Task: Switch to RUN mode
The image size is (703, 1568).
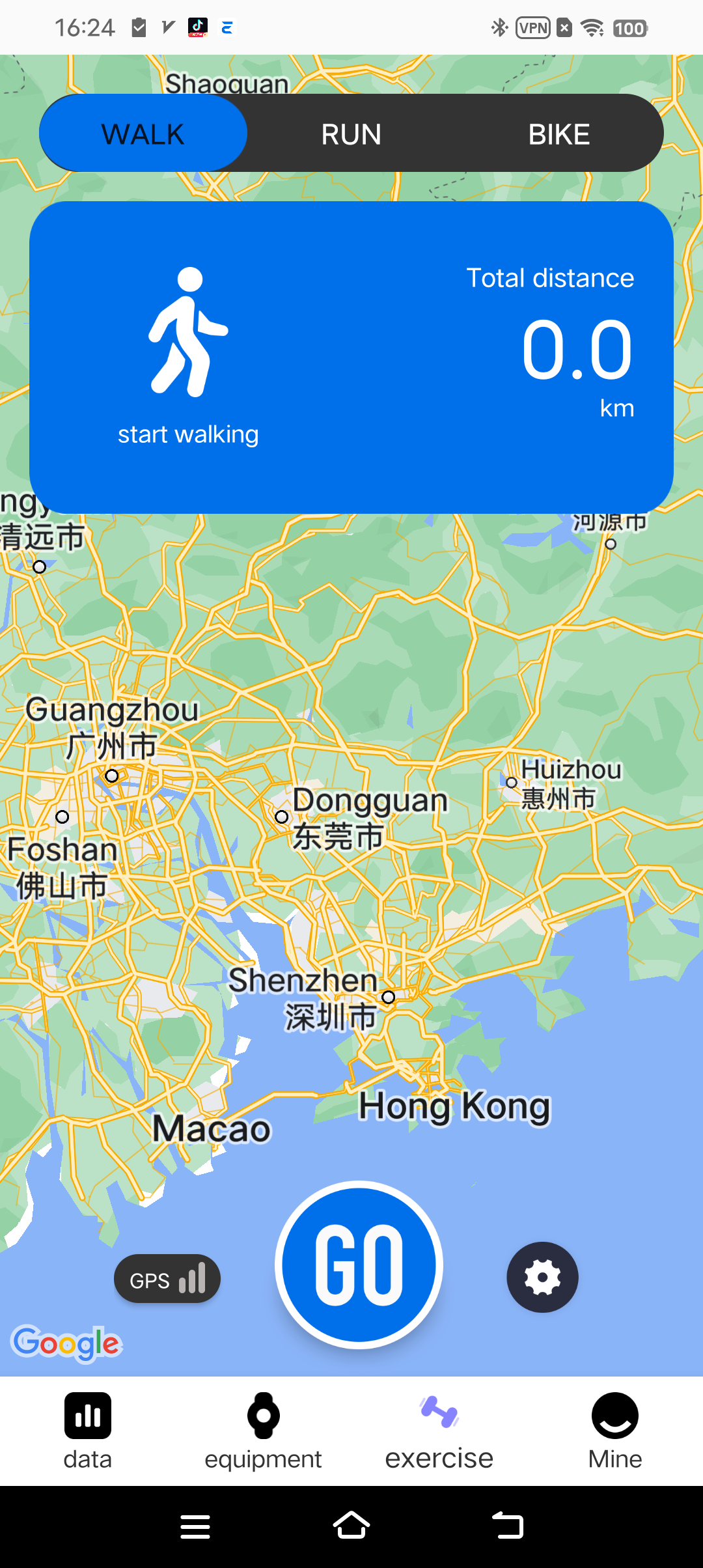Action: (351, 134)
